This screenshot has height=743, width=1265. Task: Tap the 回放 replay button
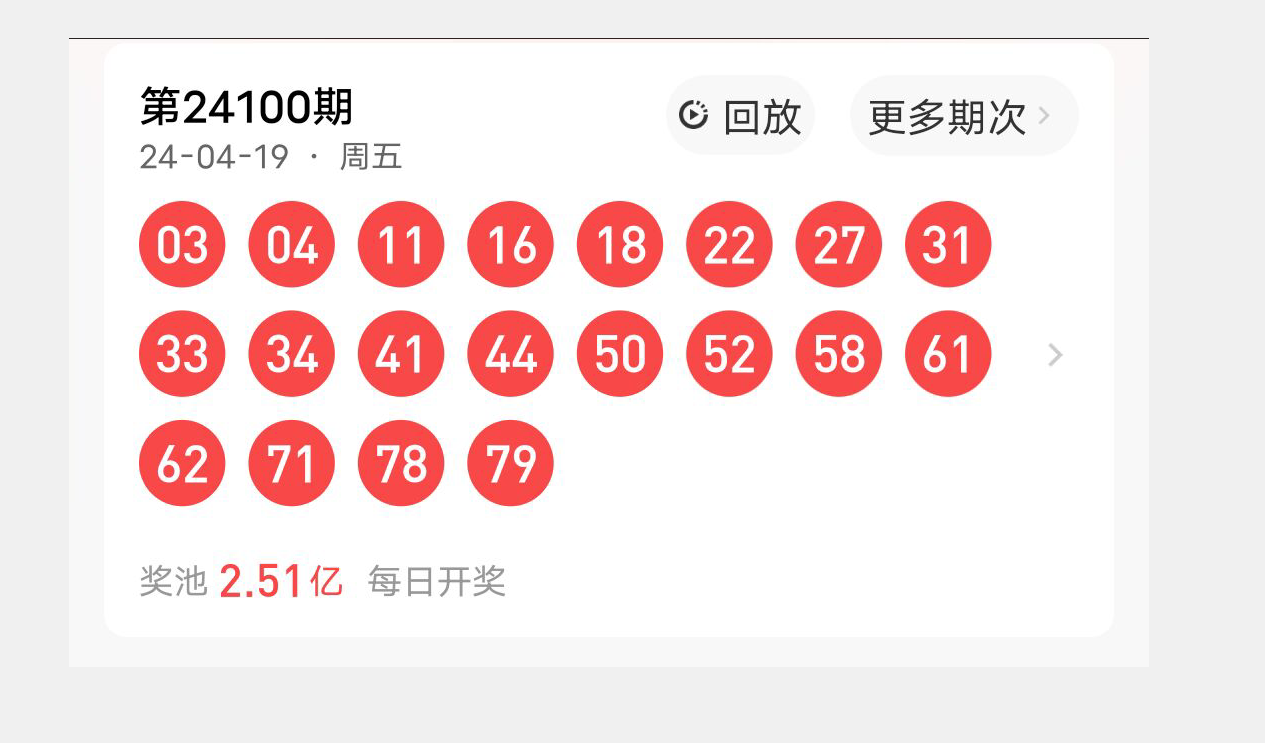[x=741, y=116]
